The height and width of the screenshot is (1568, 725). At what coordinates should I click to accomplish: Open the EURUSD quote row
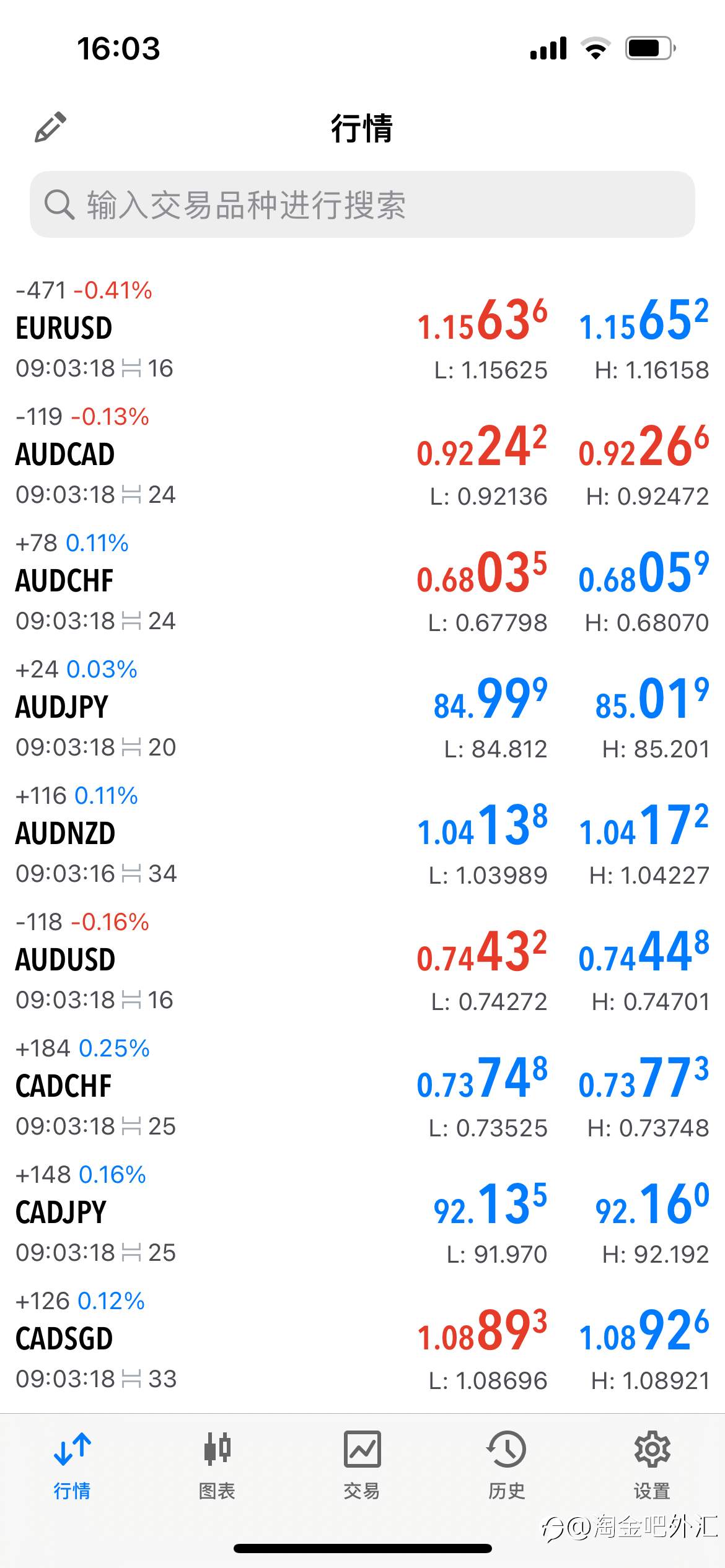tap(362, 331)
